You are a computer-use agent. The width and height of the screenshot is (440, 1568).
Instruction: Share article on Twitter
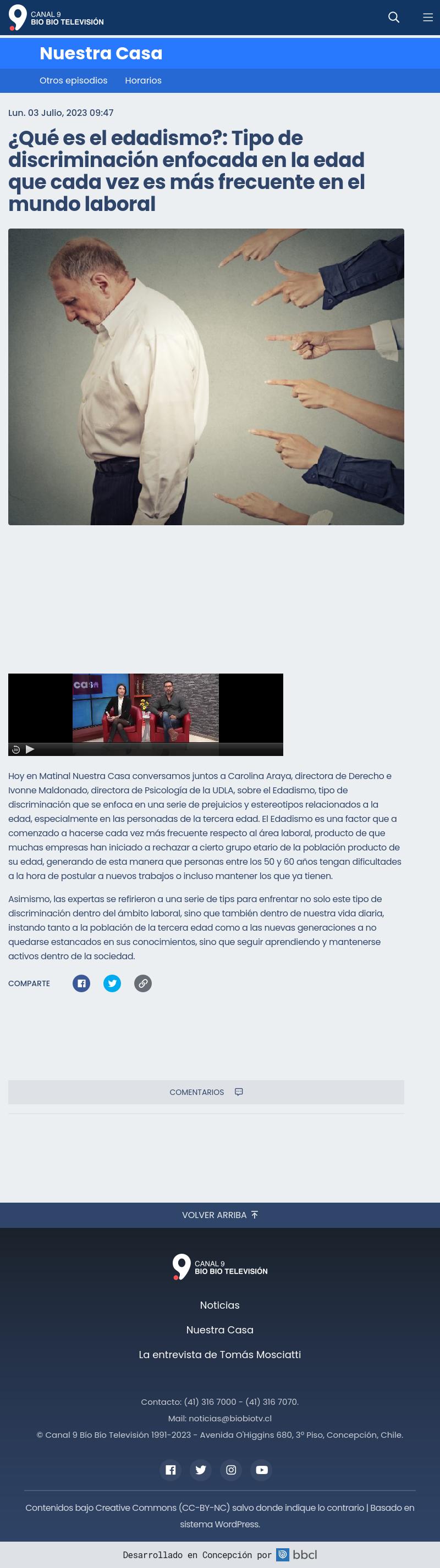[x=112, y=983]
